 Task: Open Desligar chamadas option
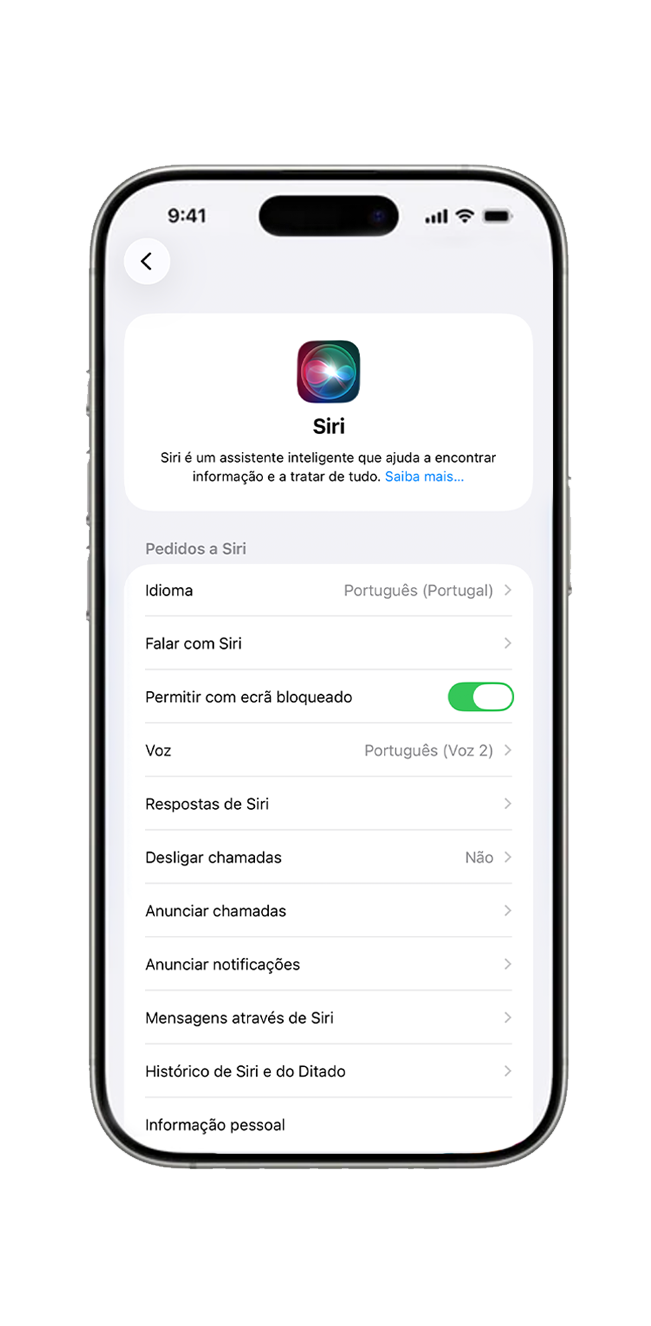[x=328, y=857]
